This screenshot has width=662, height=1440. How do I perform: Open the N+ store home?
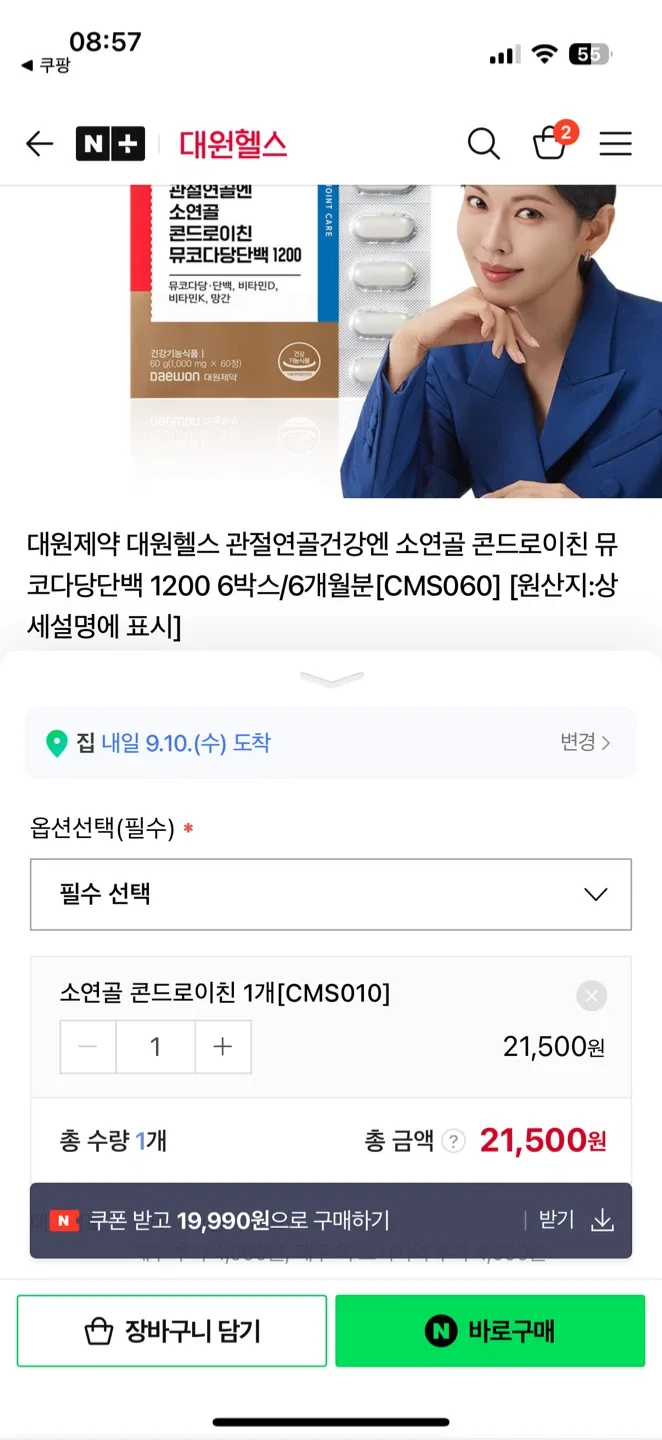coord(110,144)
